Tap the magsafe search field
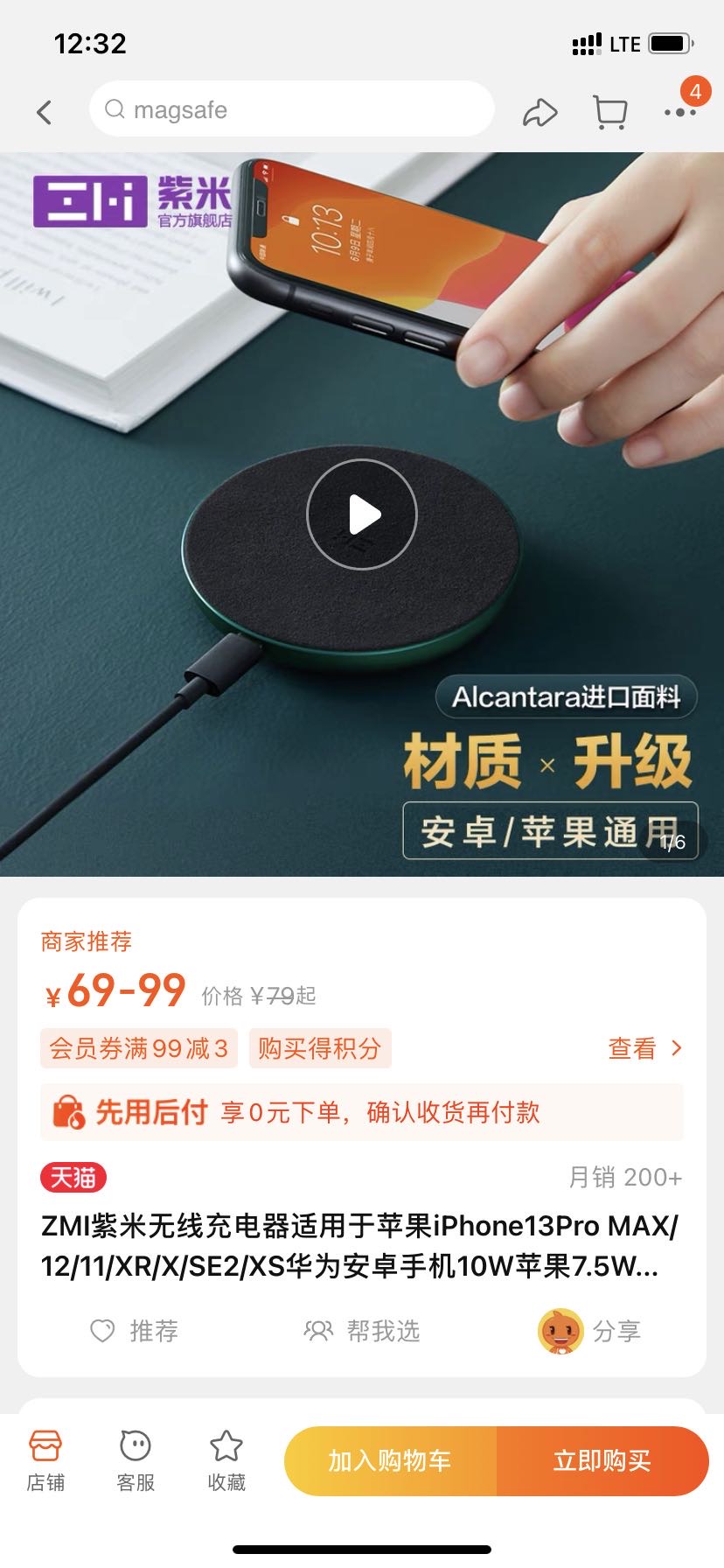 point(291,109)
